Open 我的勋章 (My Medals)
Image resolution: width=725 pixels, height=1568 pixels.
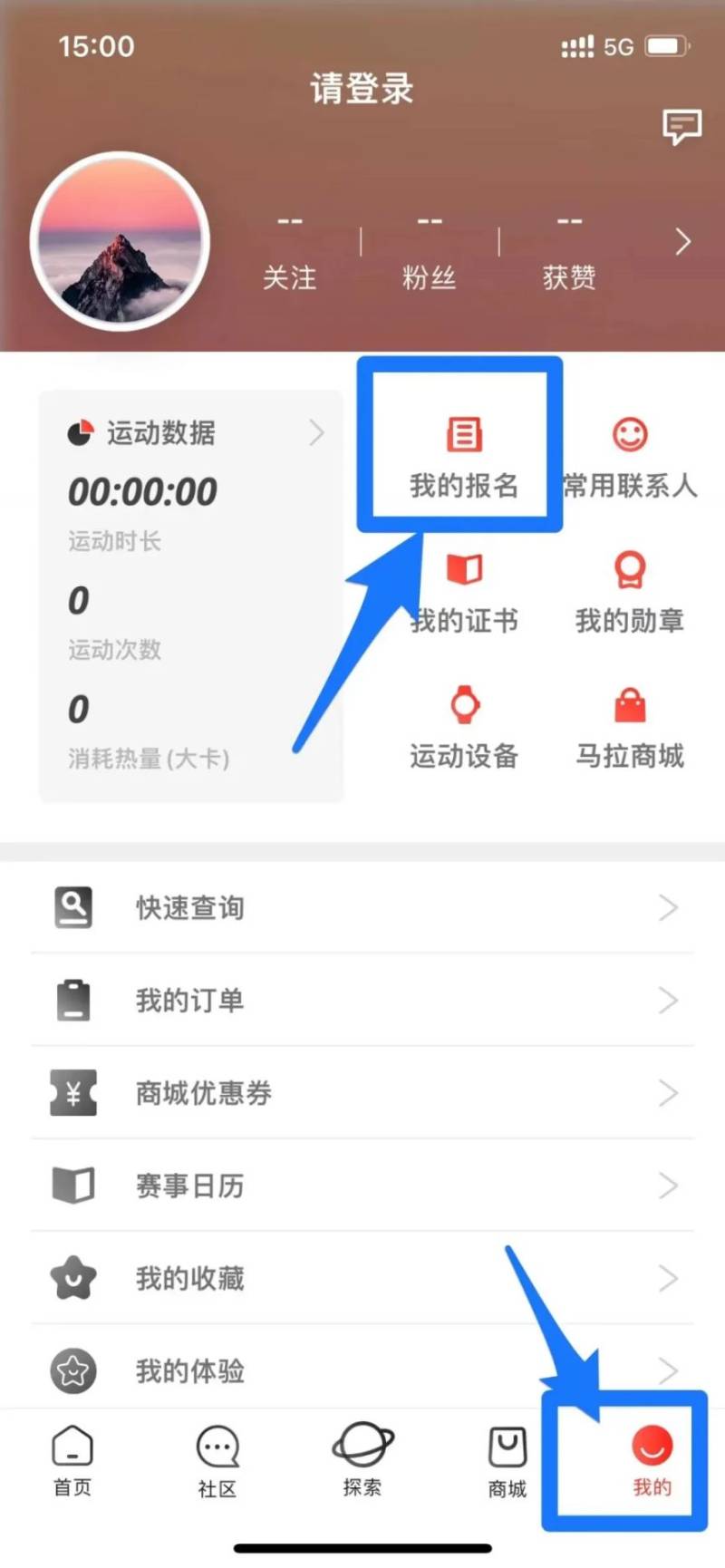click(x=629, y=589)
